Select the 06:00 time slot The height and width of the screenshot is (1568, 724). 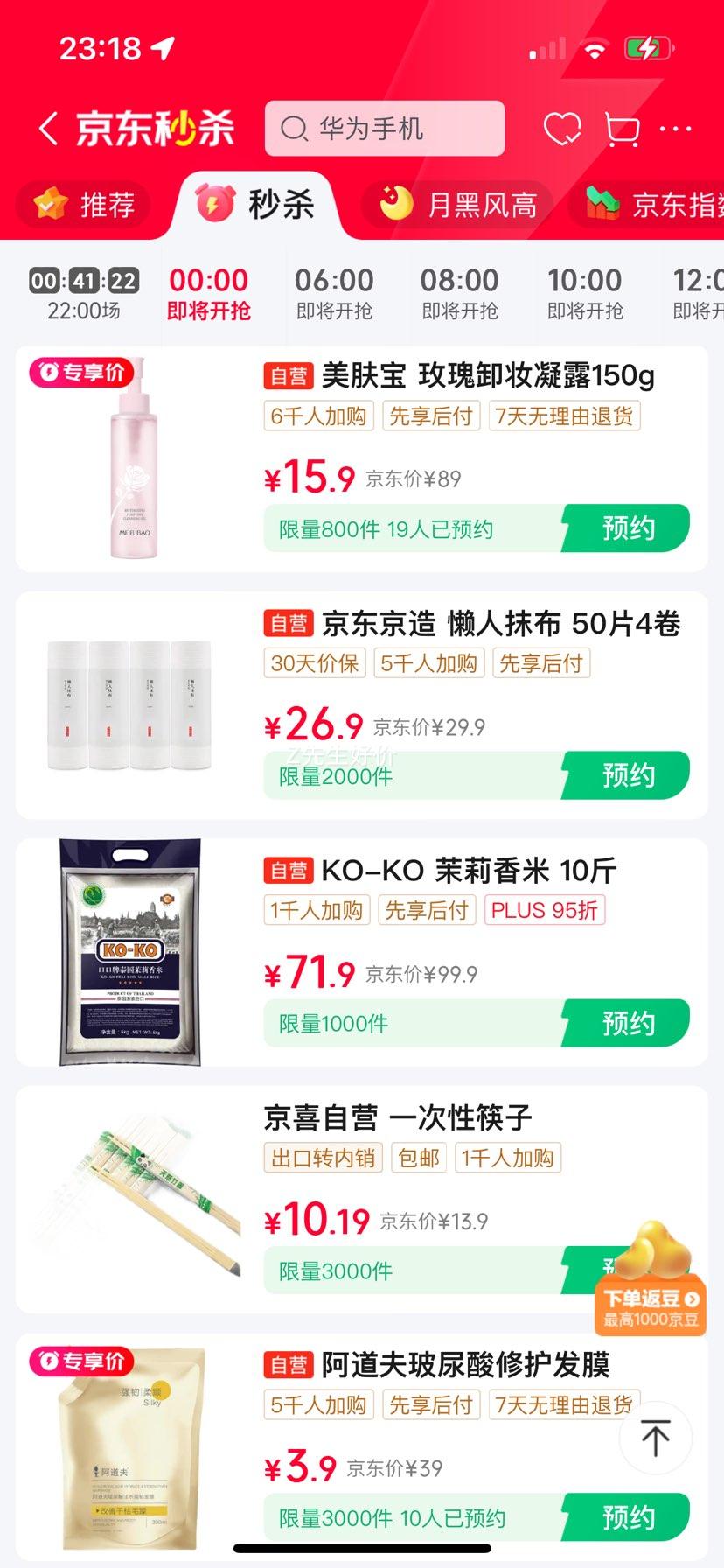pyautogui.click(x=334, y=294)
